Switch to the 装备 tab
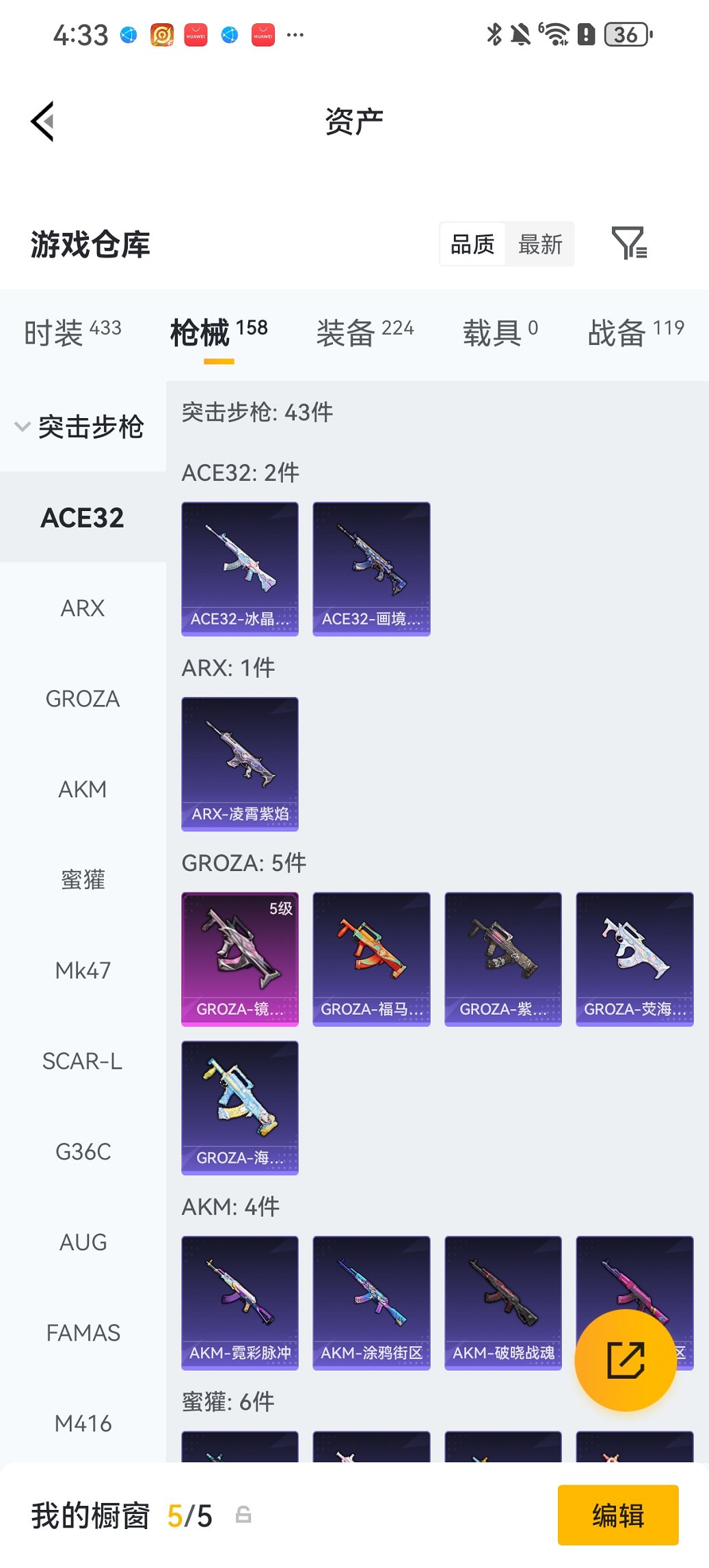Viewport: 709px width, 1568px height. 364,333
